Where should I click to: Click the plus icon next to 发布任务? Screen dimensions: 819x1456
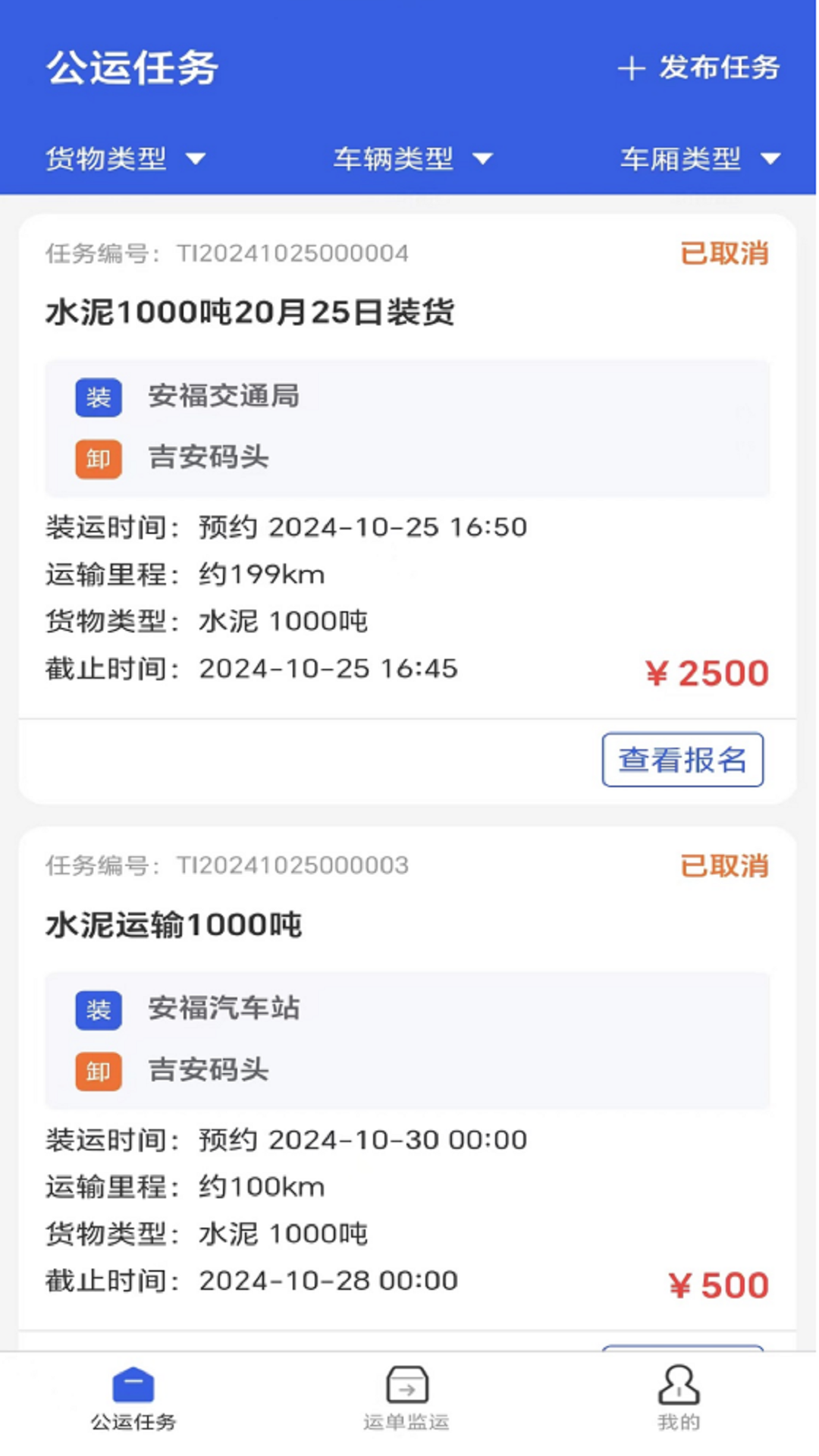click(631, 69)
